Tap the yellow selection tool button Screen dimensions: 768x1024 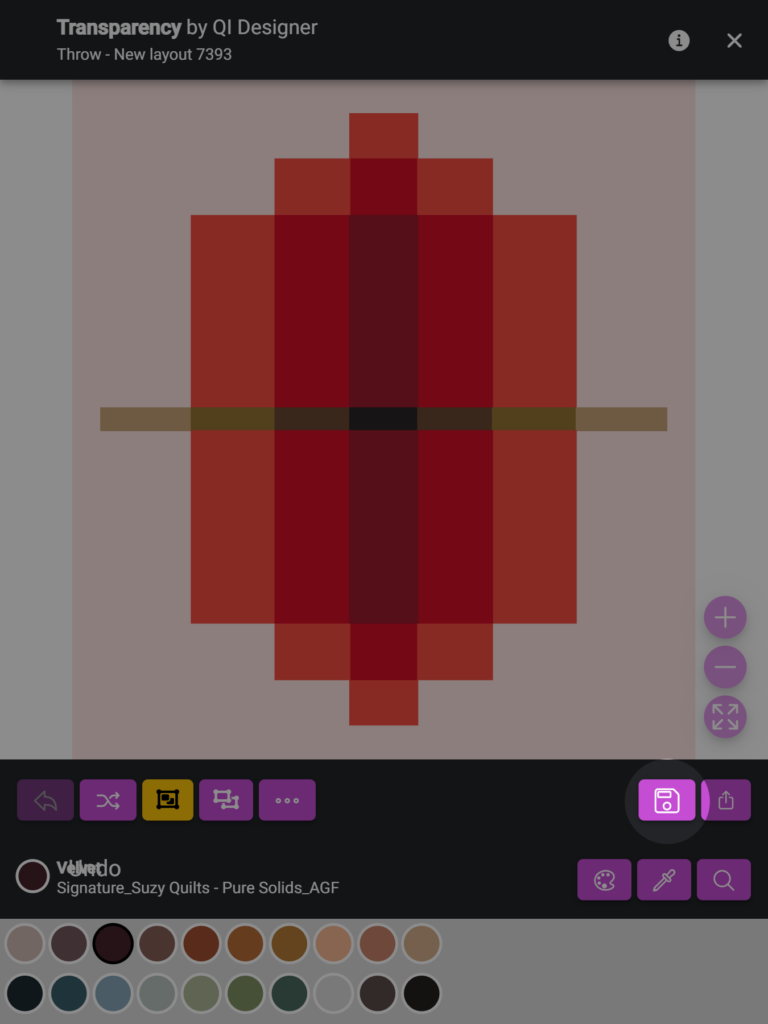tap(168, 800)
